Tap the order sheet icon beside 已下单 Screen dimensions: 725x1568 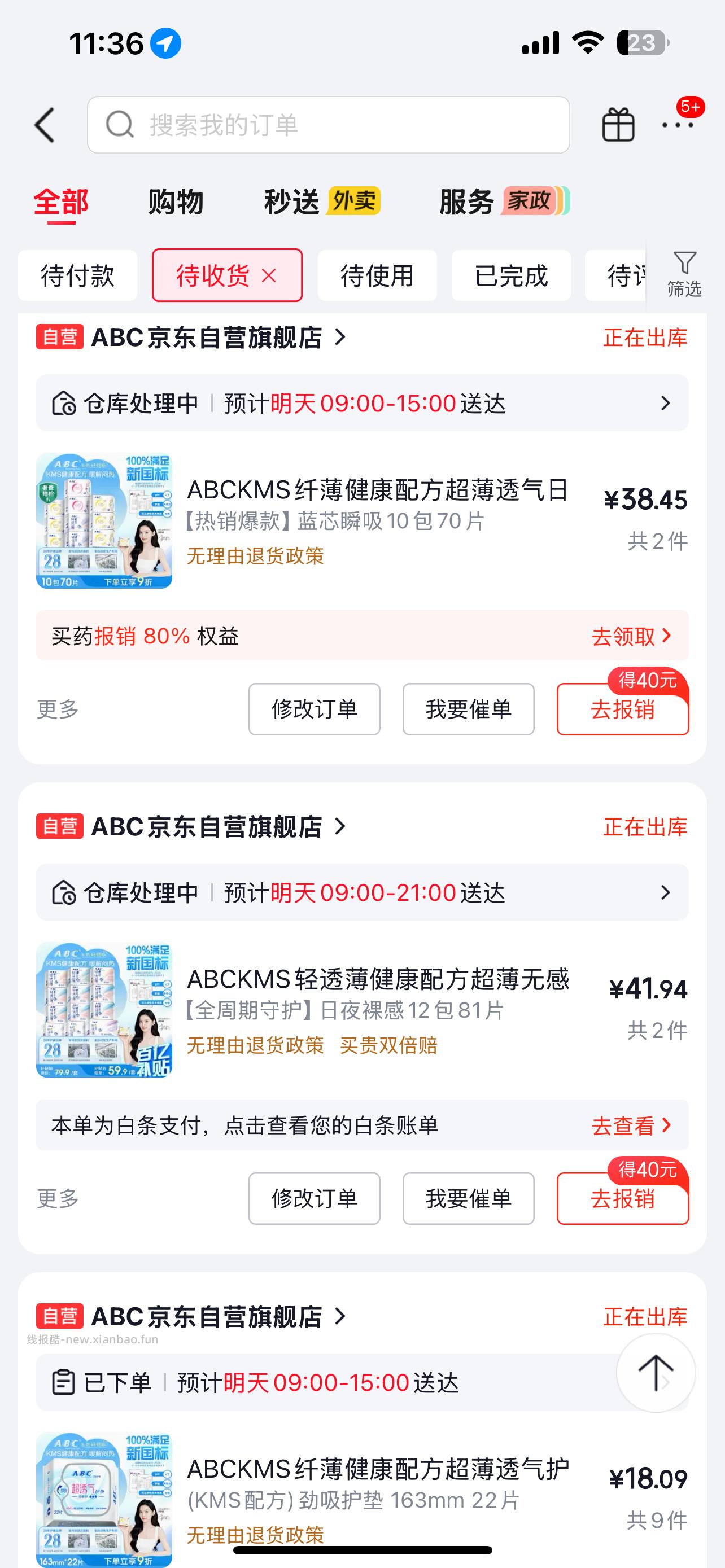point(64,1382)
